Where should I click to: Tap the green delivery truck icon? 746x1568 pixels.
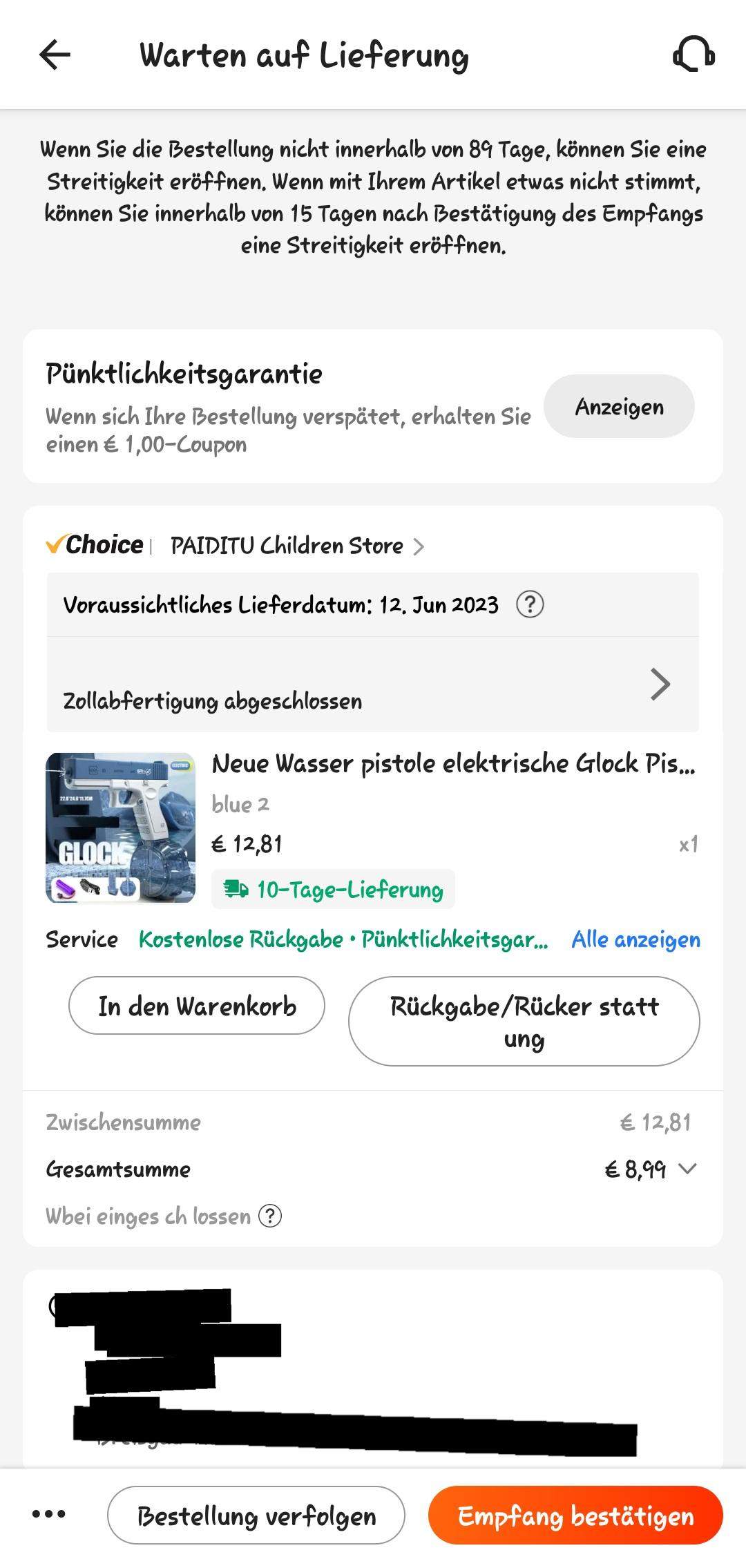(x=238, y=890)
